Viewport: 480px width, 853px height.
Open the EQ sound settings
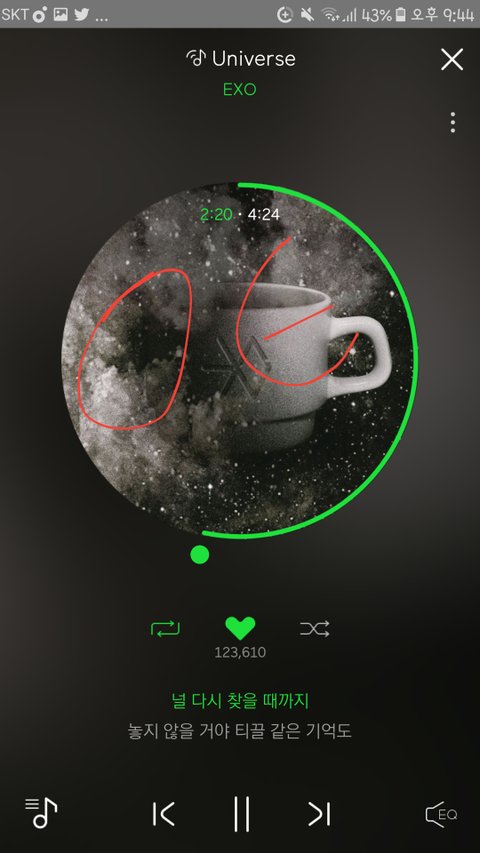click(x=441, y=814)
